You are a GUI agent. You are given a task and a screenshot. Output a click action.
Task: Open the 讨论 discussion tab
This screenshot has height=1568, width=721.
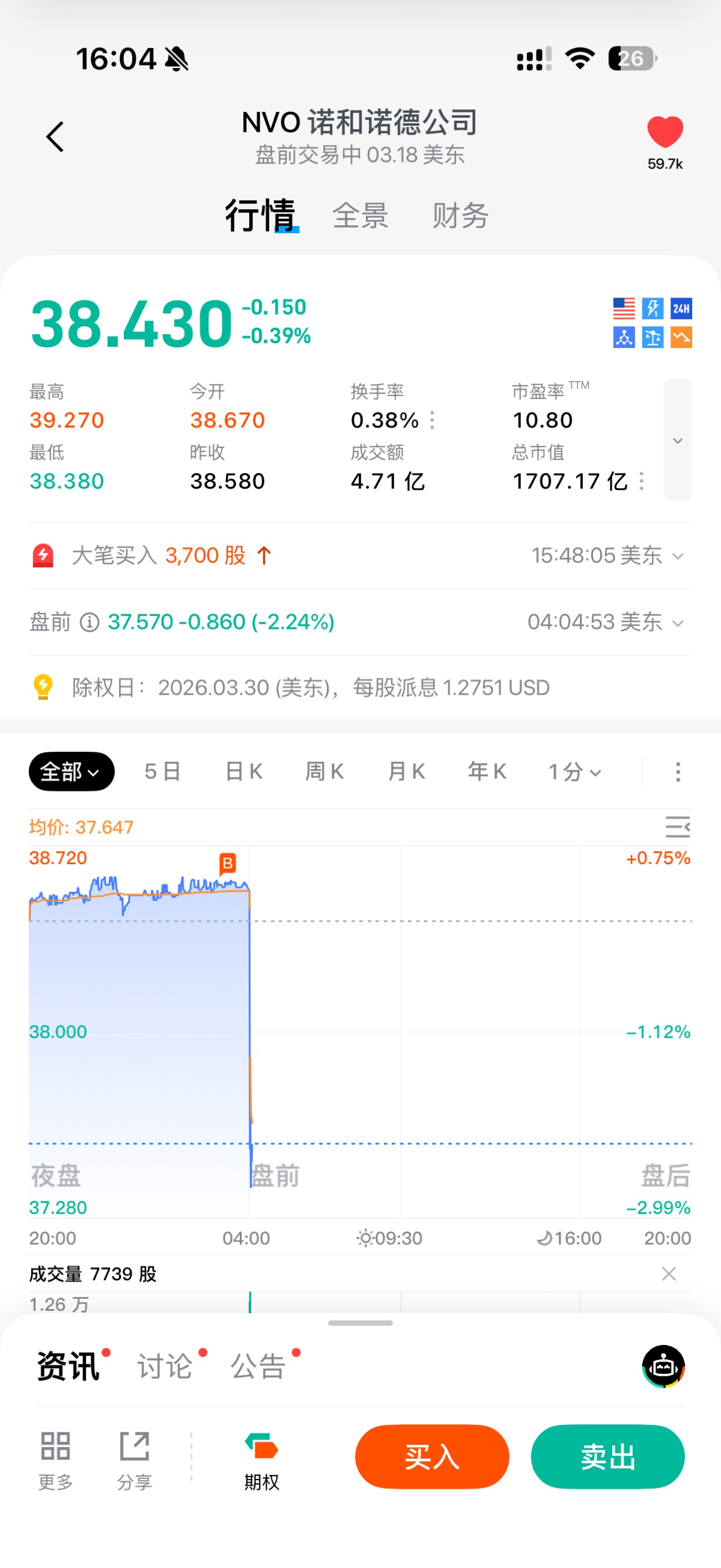[x=165, y=1366]
